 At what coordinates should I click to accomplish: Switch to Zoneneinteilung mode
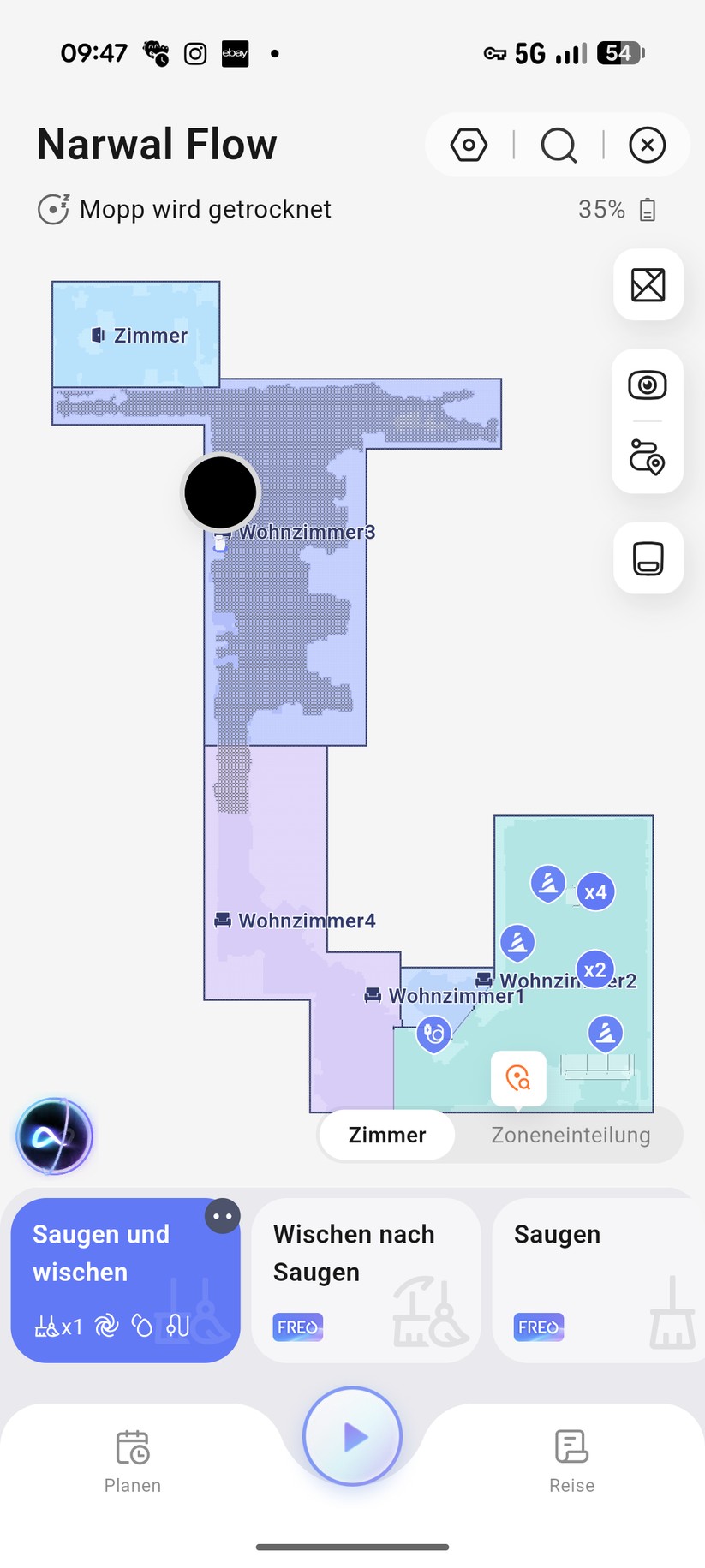(571, 1135)
